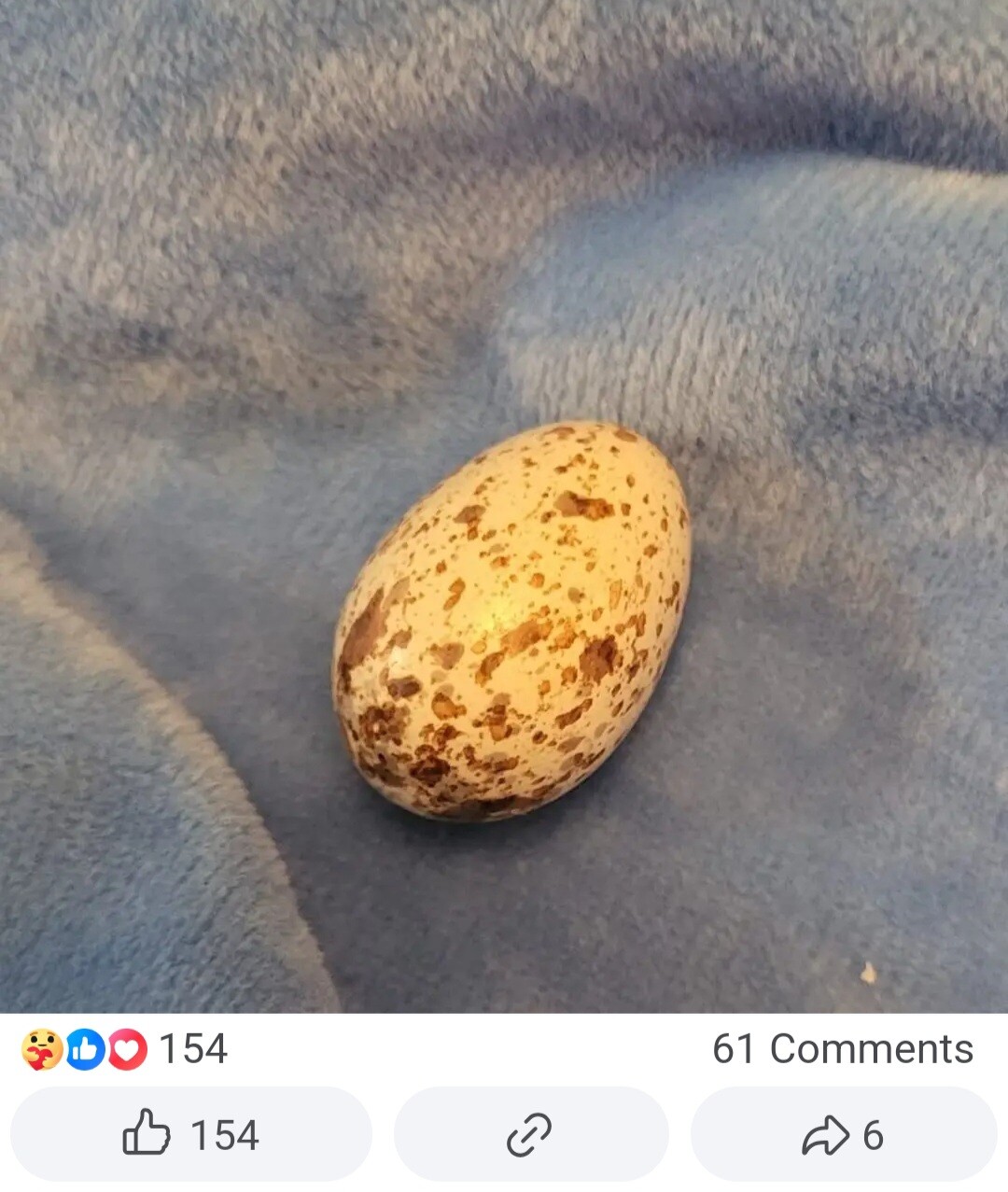Open the 61 Comments section
Screen dimensions: 1008x1192
pos(842,1049)
